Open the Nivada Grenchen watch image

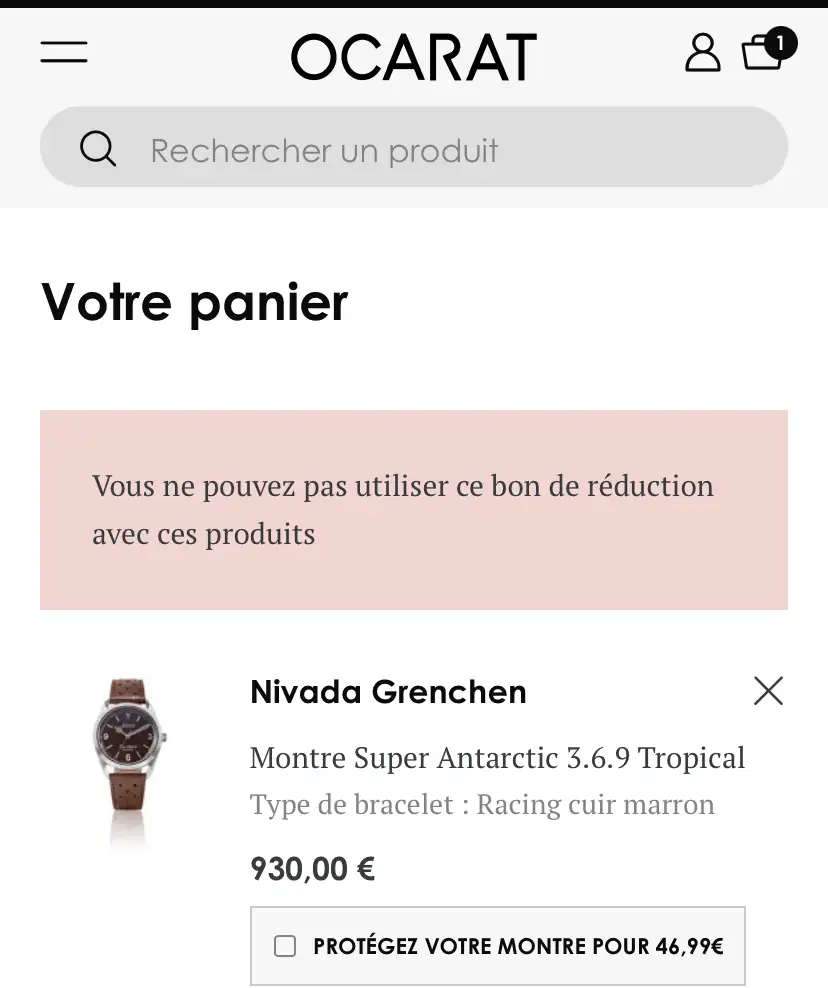click(128, 760)
